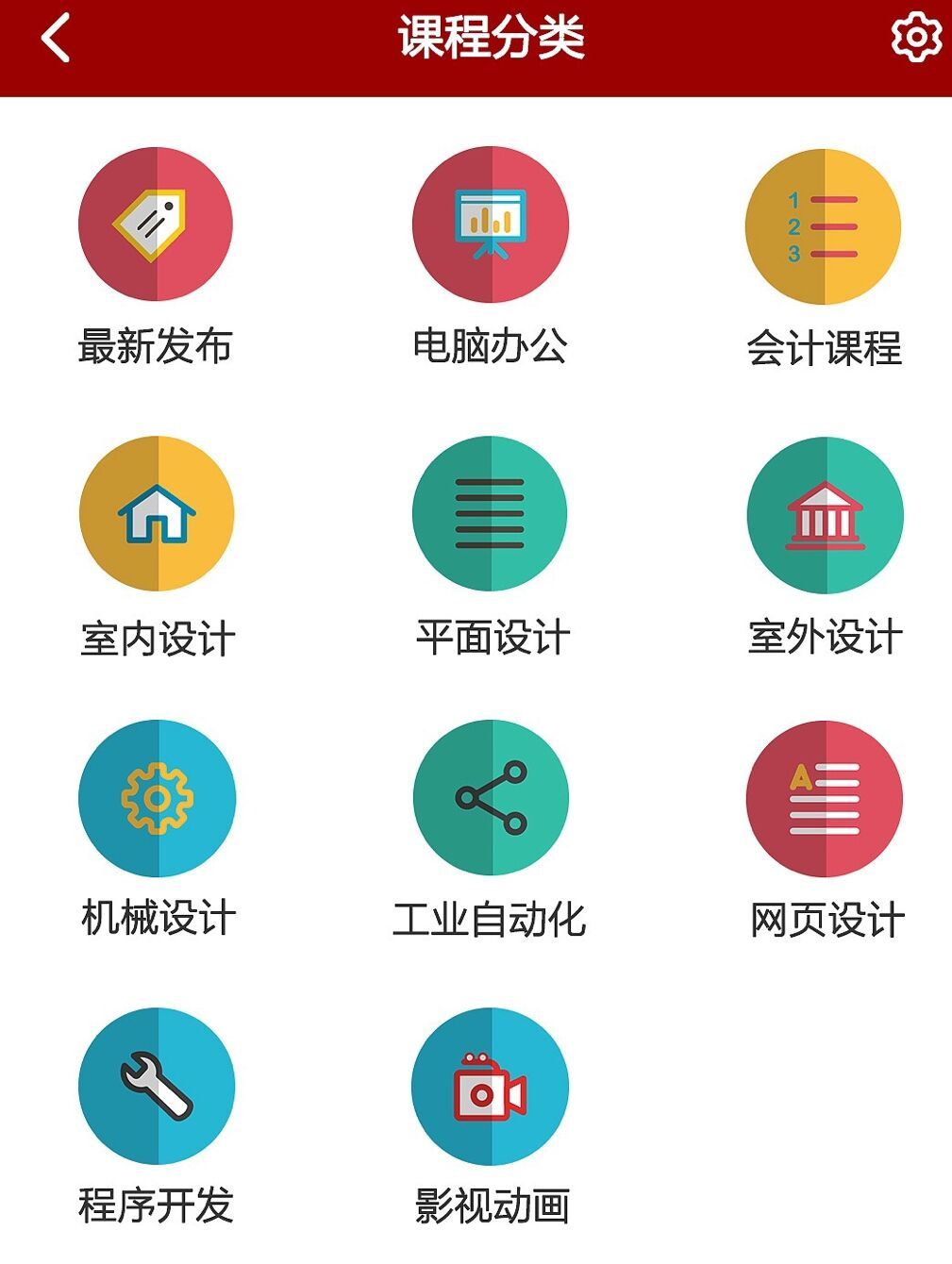Viewport: 952px width, 1264px height.
Task: Select the 电脑办公 course category
Action: (491, 225)
